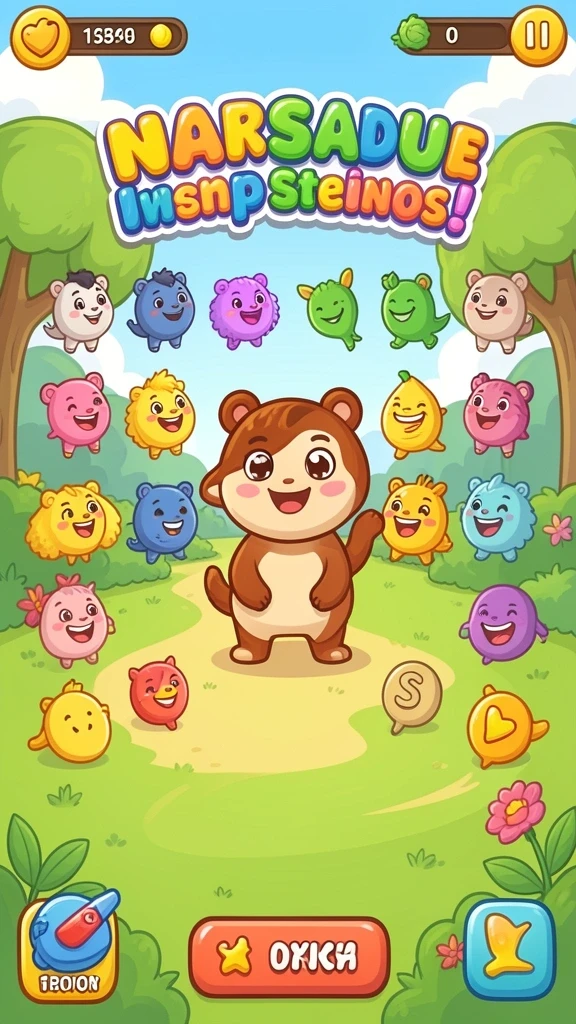Screen dimensions: 576x1024
Task: Tap the blue square button with yellow icon
Action: pos(509,949)
